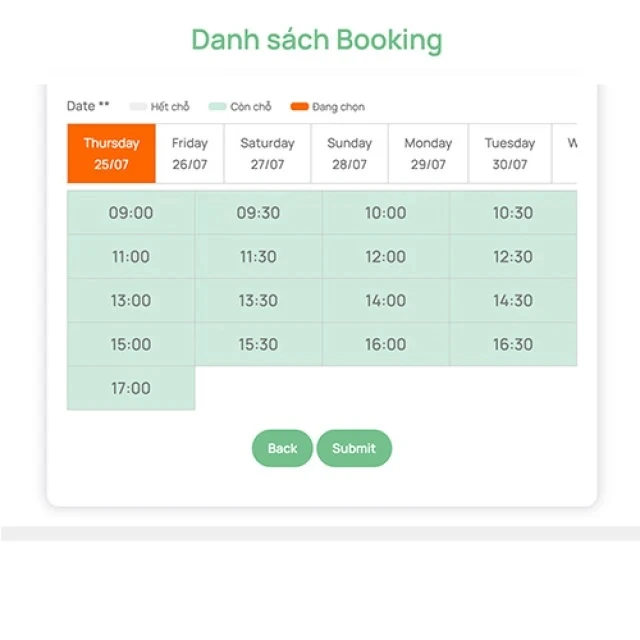Switch to Saturday 27/07

[267, 154]
